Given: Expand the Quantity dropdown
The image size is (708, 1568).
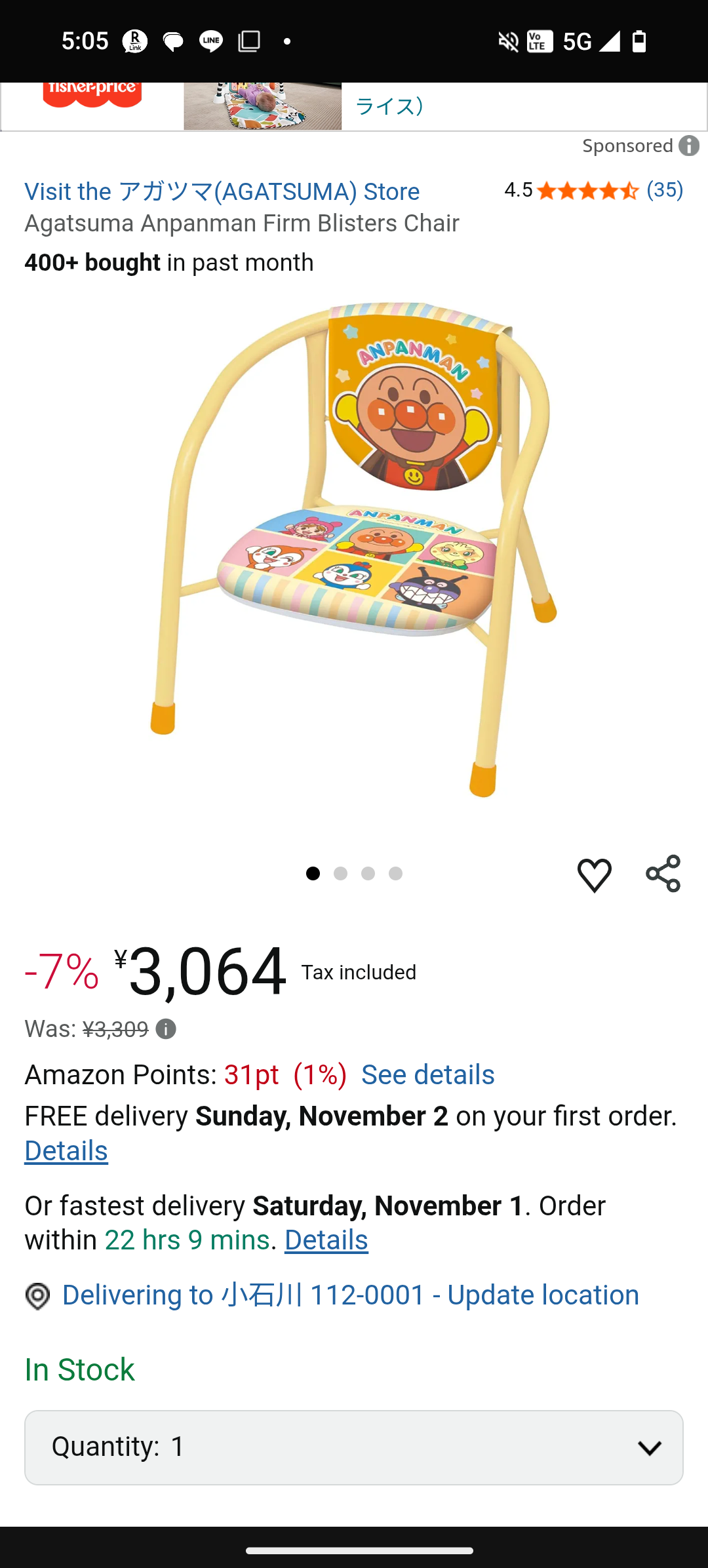Looking at the screenshot, I should [354, 1447].
